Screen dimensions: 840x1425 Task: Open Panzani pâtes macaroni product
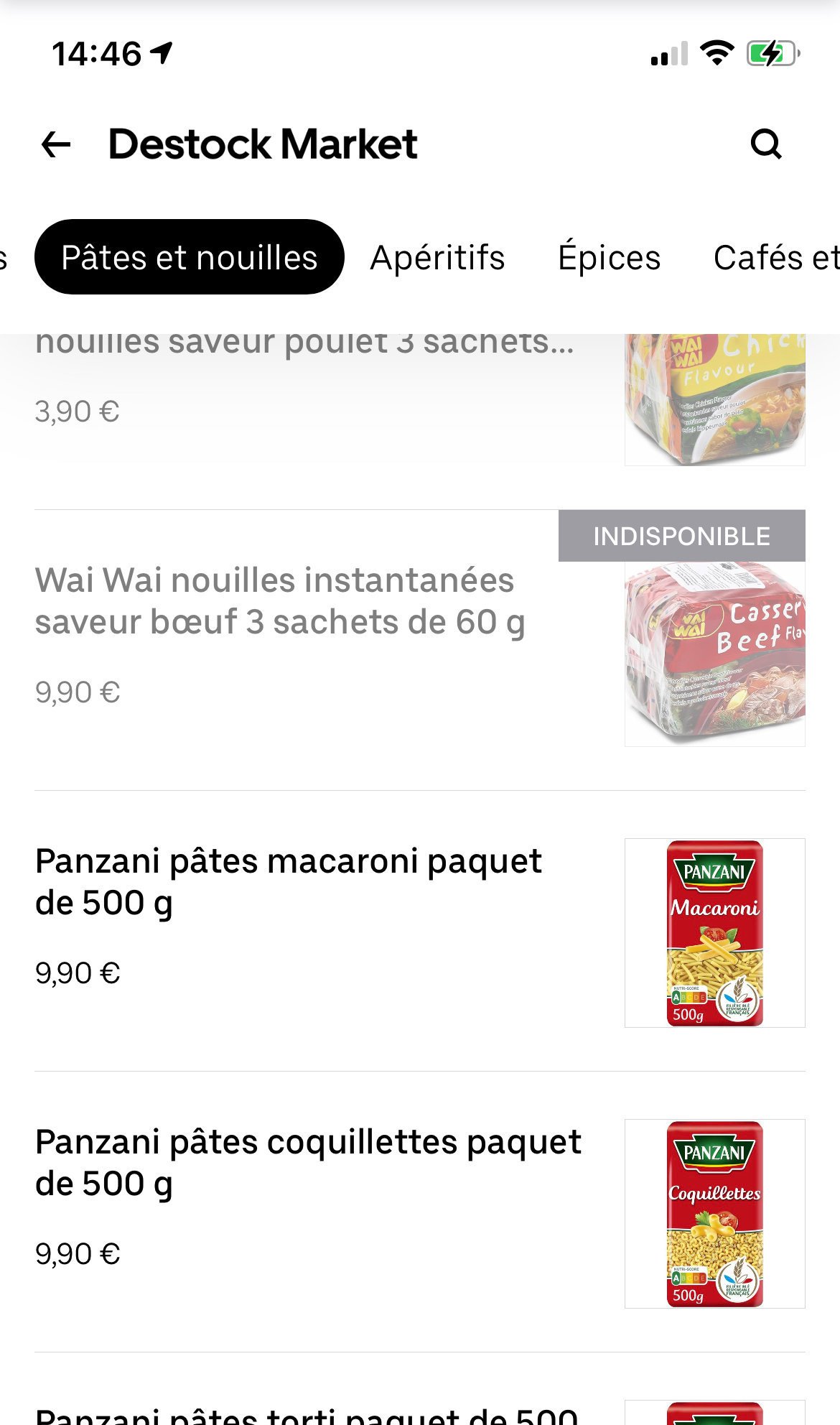click(288, 882)
